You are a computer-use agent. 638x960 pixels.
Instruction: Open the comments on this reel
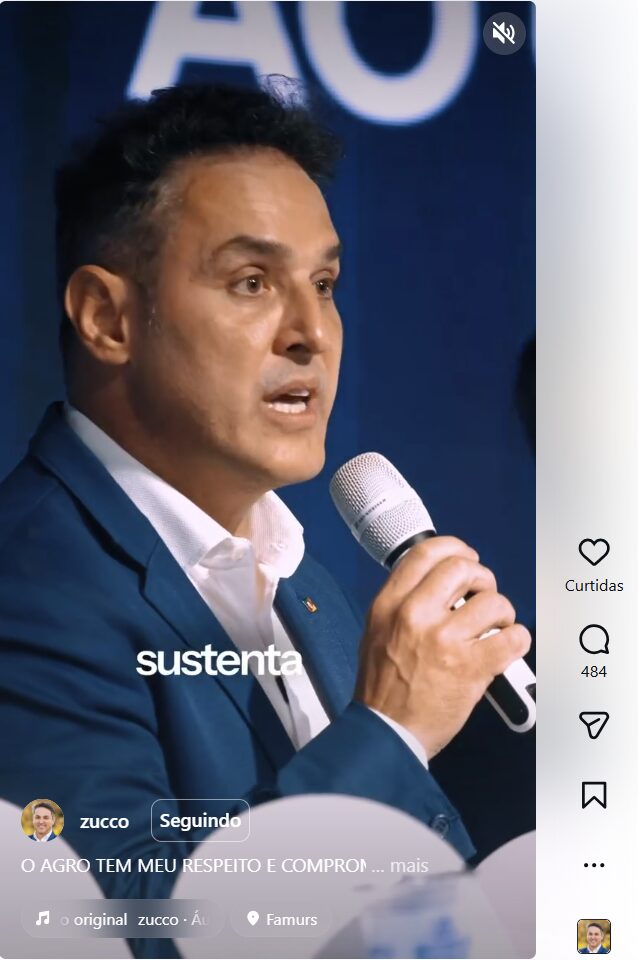[594, 640]
